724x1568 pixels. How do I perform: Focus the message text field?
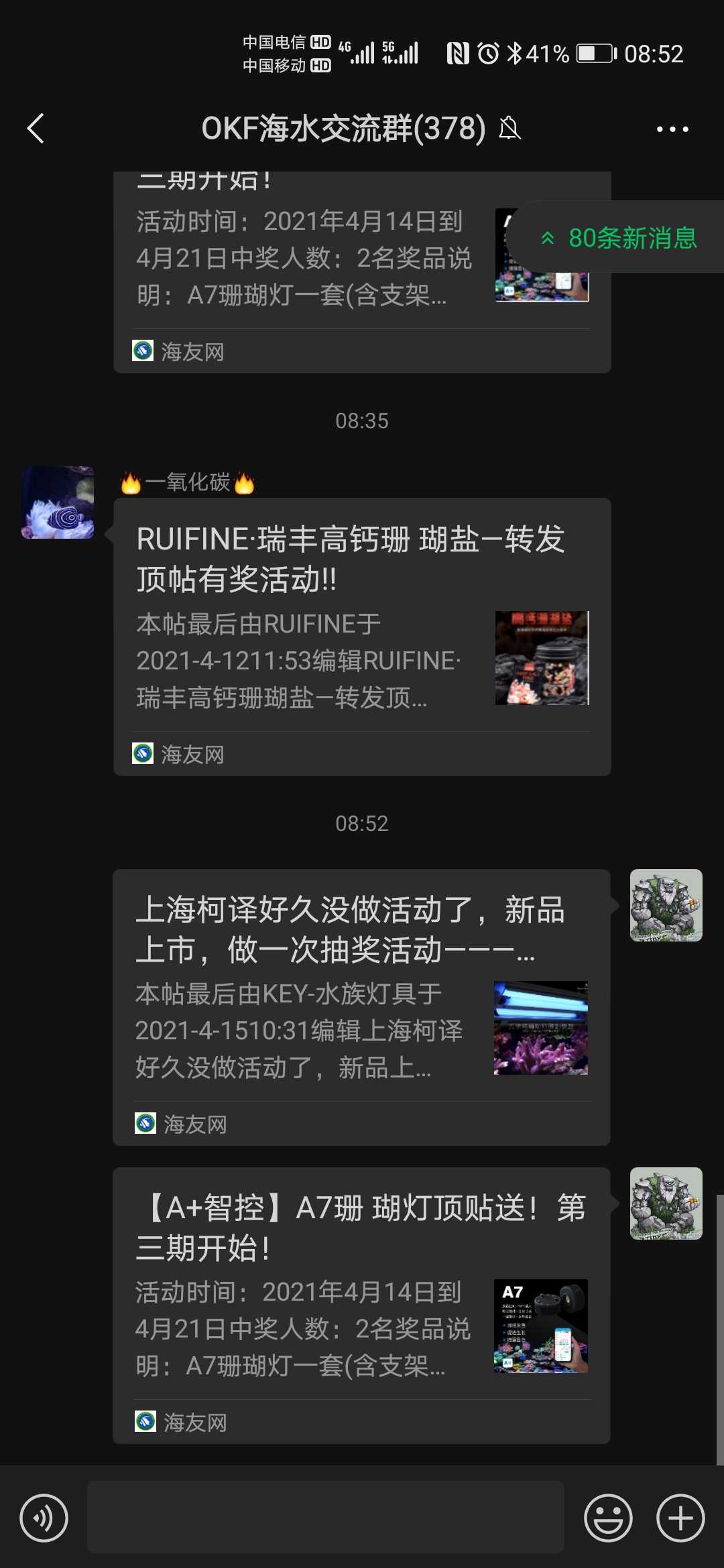tap(326, 1517)
